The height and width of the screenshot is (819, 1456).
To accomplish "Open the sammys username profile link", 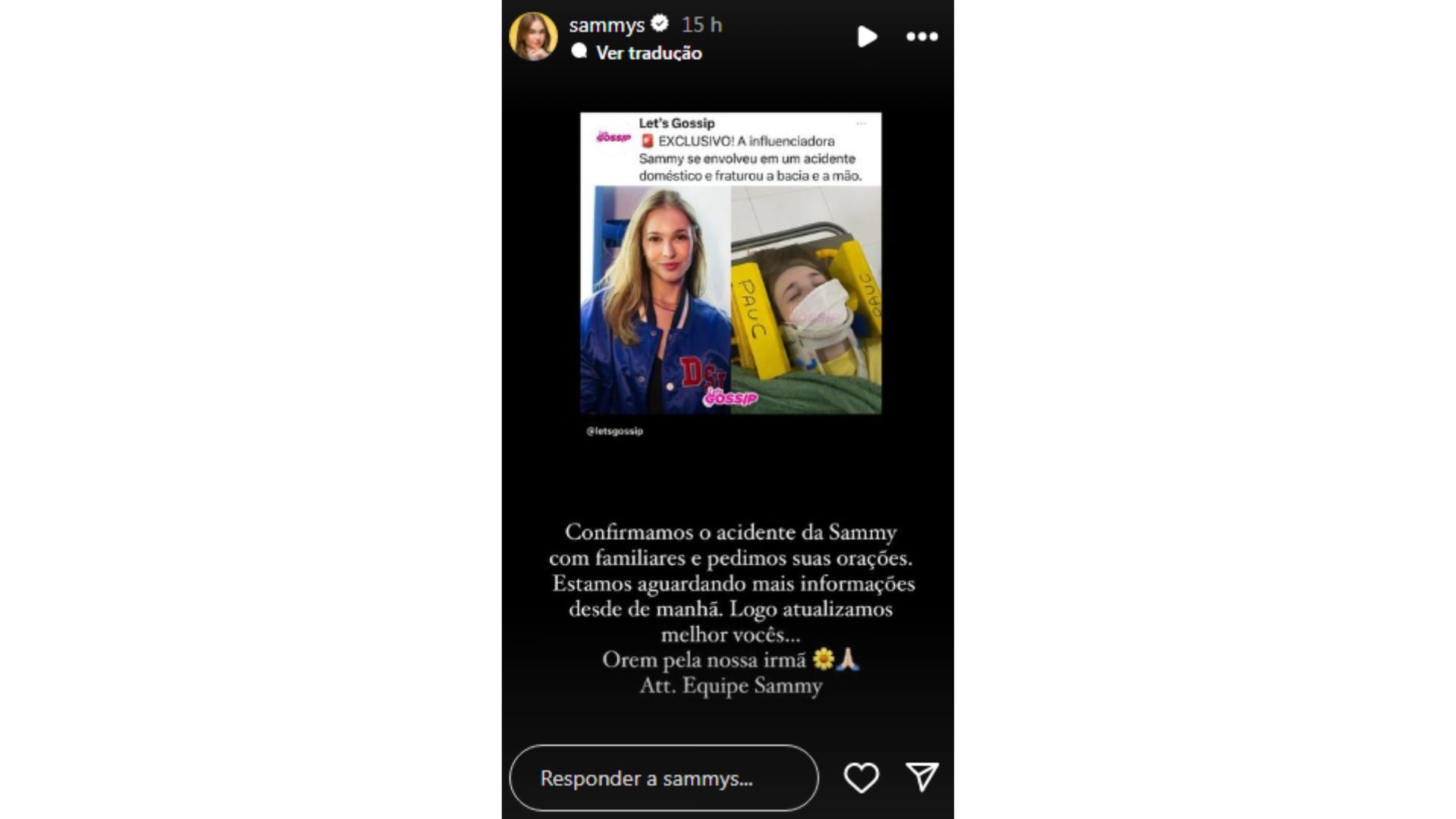I will [606, 25].
